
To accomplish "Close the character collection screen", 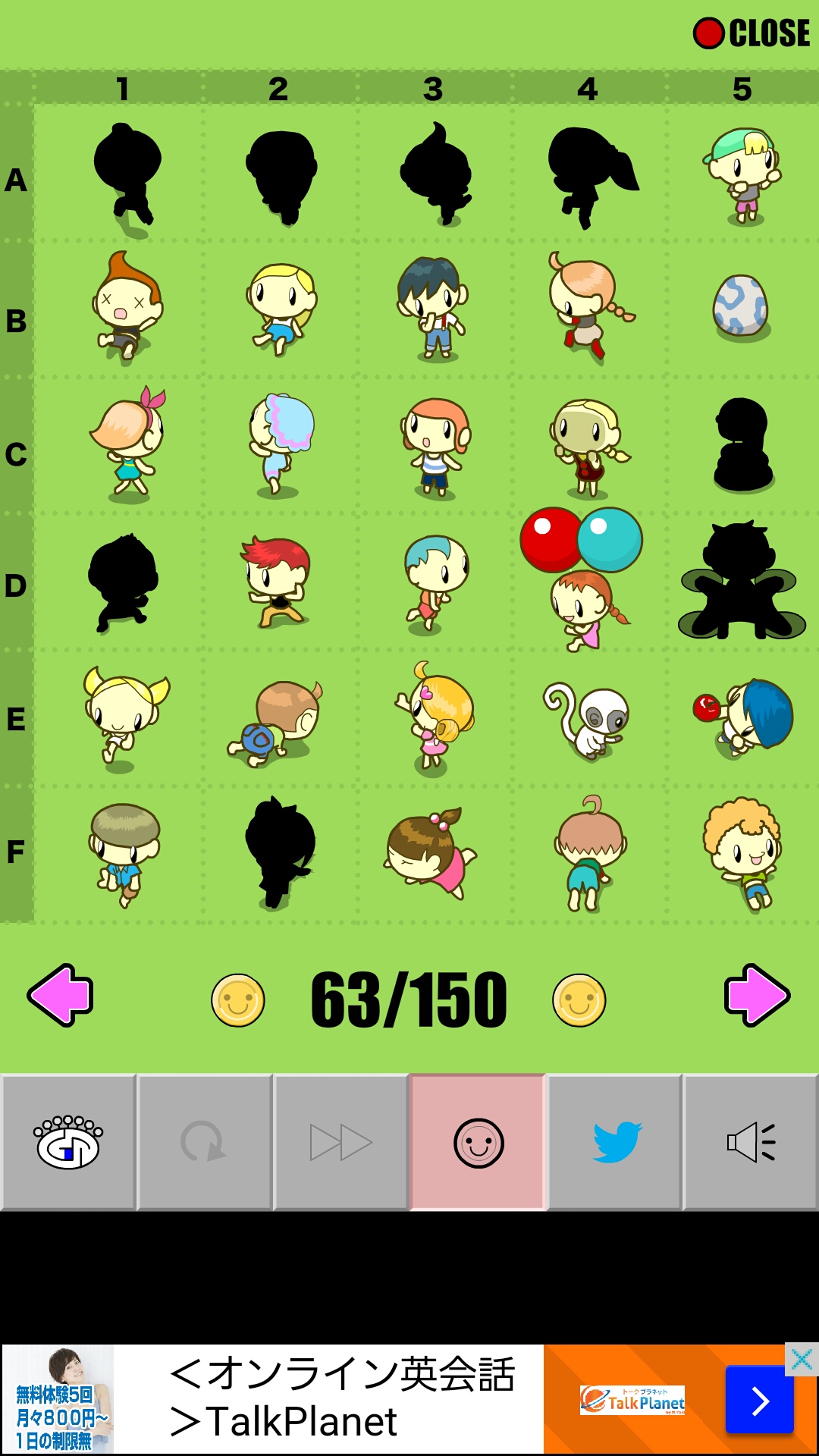I will point(752,33).
